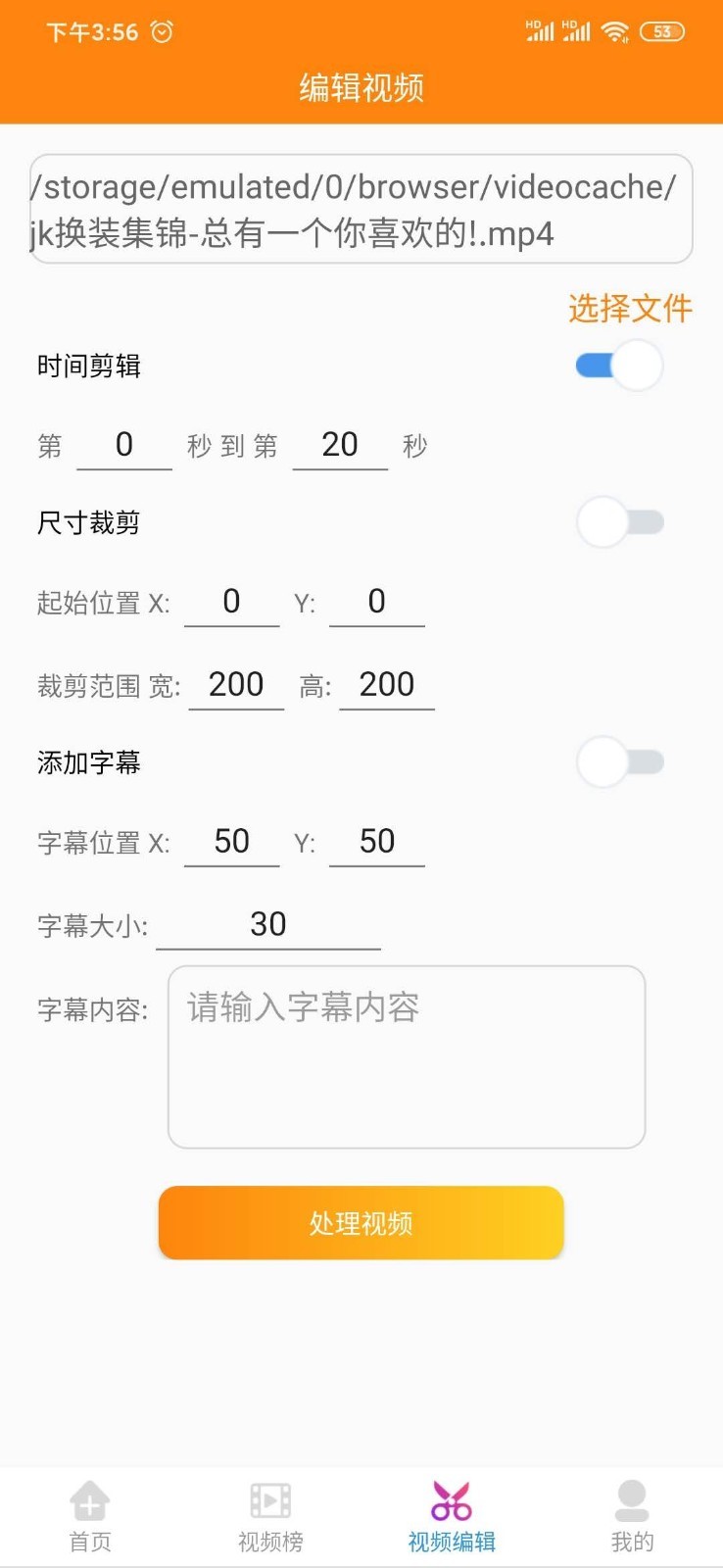Disable the 时间剪辑 switch
The width and height of the screenshot is (723, 1568).
pos(619,366)
